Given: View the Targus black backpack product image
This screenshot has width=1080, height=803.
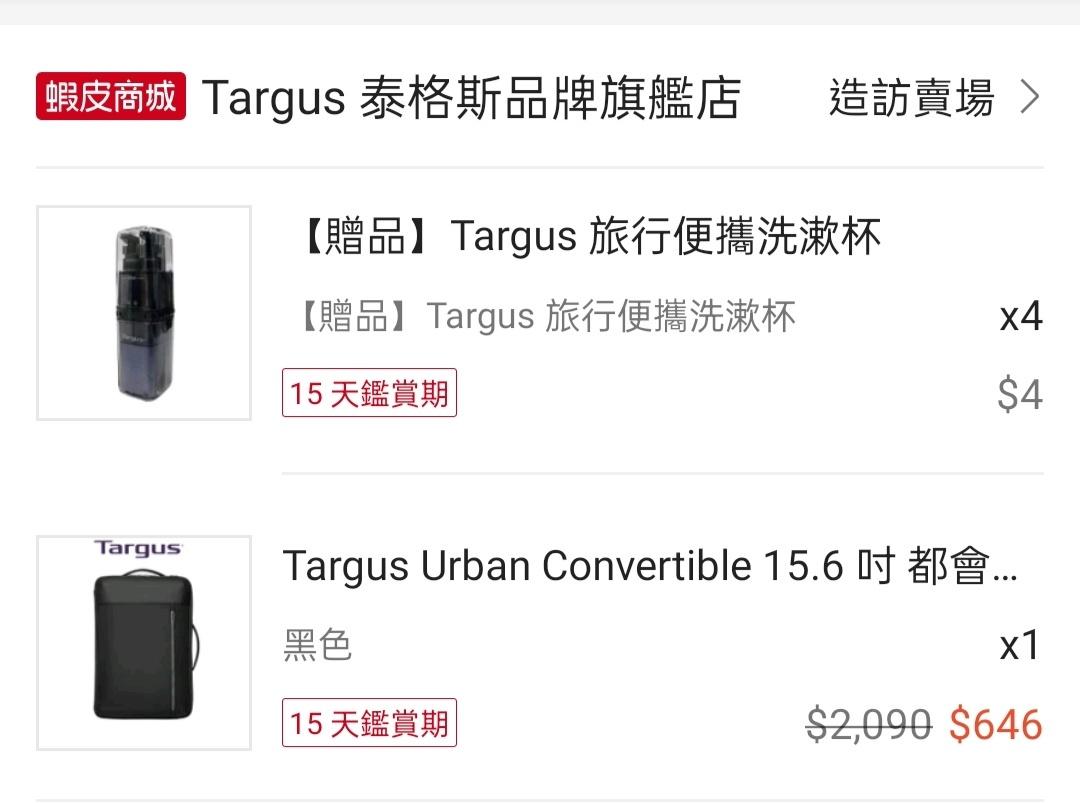Looking at the screenshot, I should pyautogui.click(x=144, y=642).
